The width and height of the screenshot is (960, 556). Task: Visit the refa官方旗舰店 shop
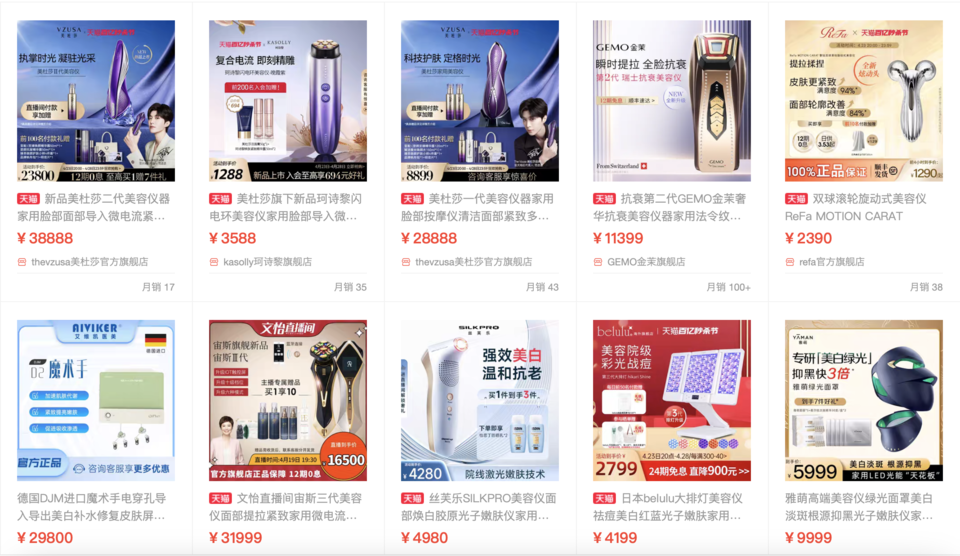(831, 262)
